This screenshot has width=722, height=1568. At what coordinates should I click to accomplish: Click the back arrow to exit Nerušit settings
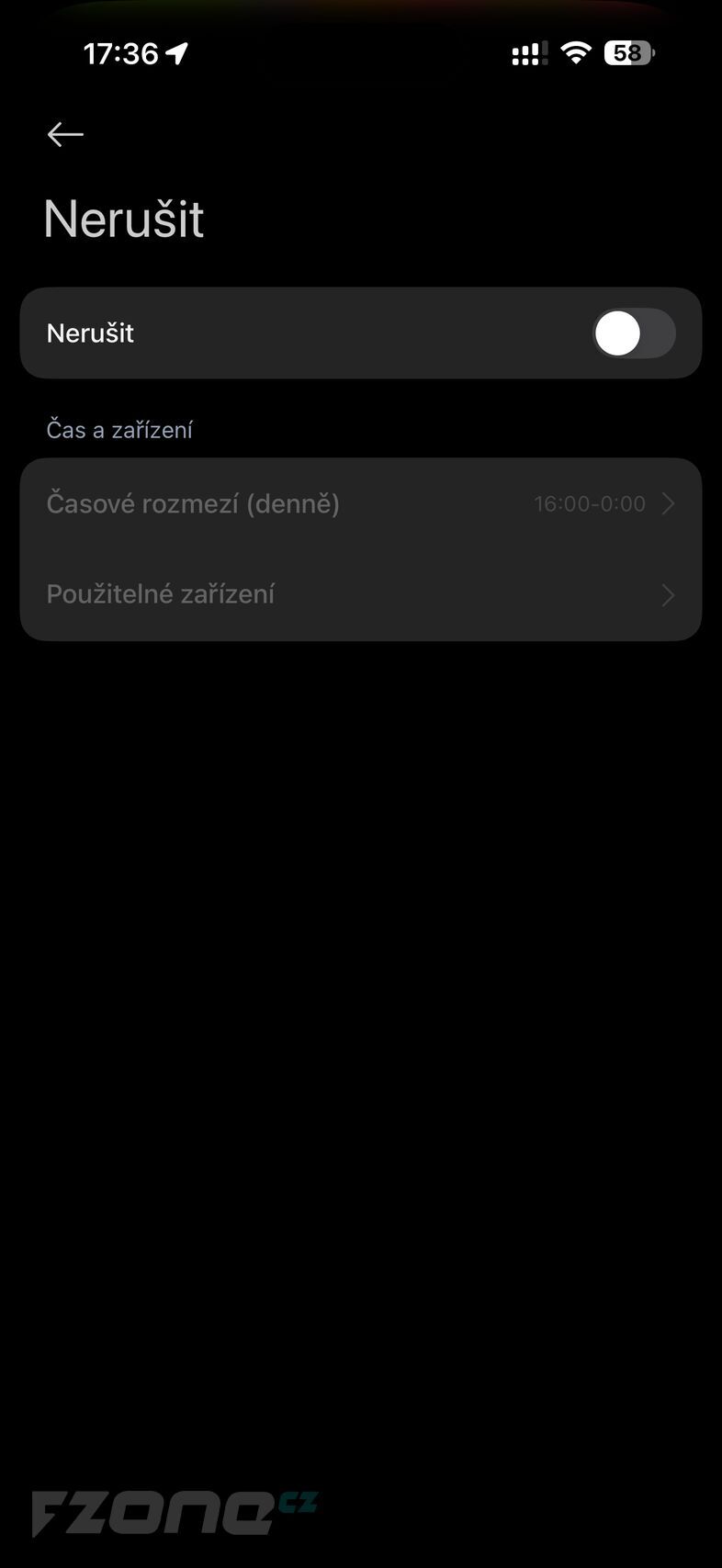pyautogui.click(x=64, y=133)
